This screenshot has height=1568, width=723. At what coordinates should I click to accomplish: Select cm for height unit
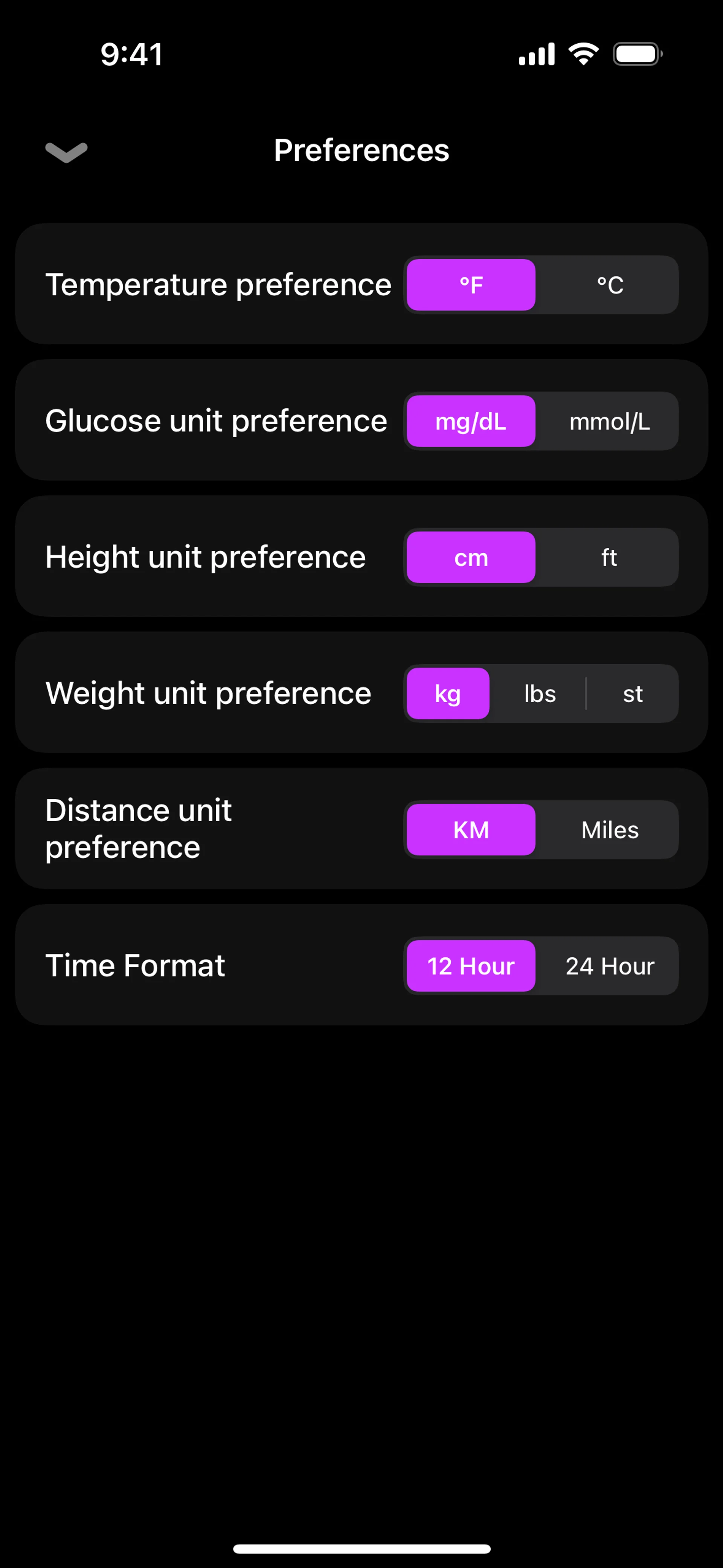471,558
